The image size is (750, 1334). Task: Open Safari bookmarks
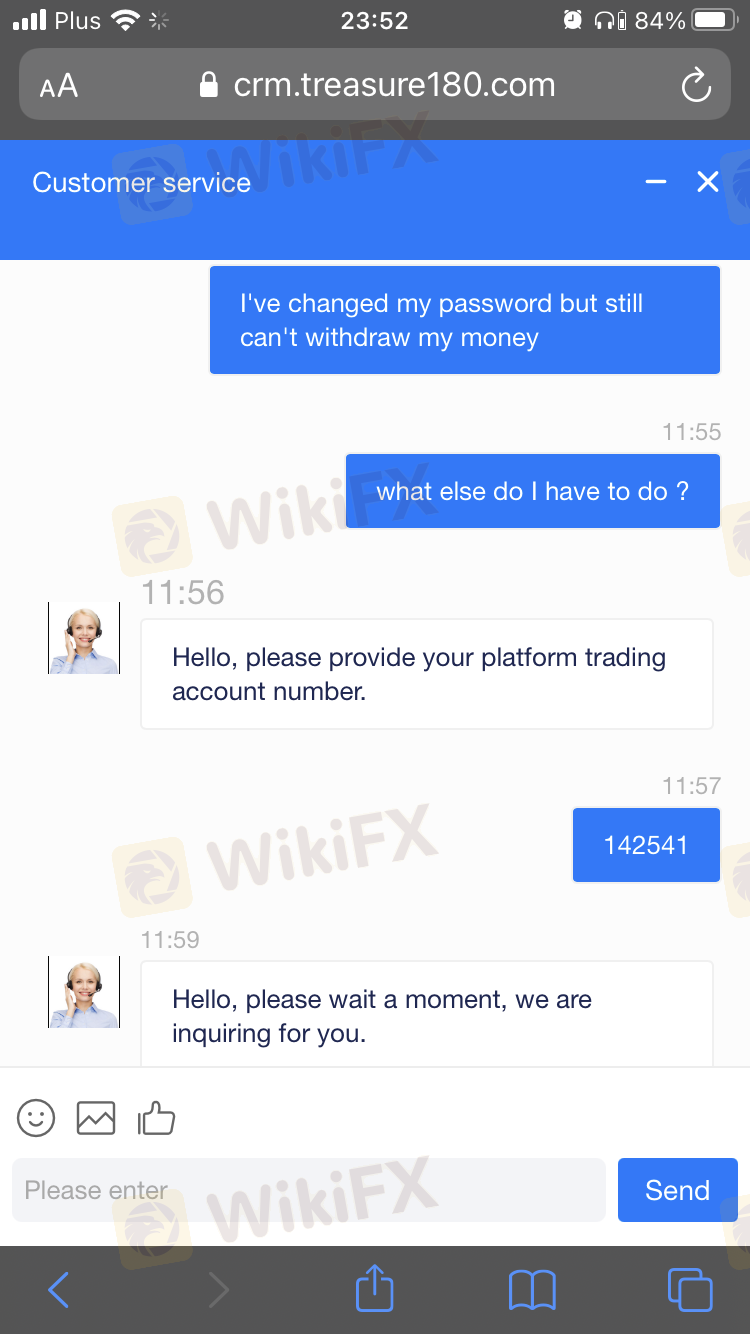tap(532, 1290)
